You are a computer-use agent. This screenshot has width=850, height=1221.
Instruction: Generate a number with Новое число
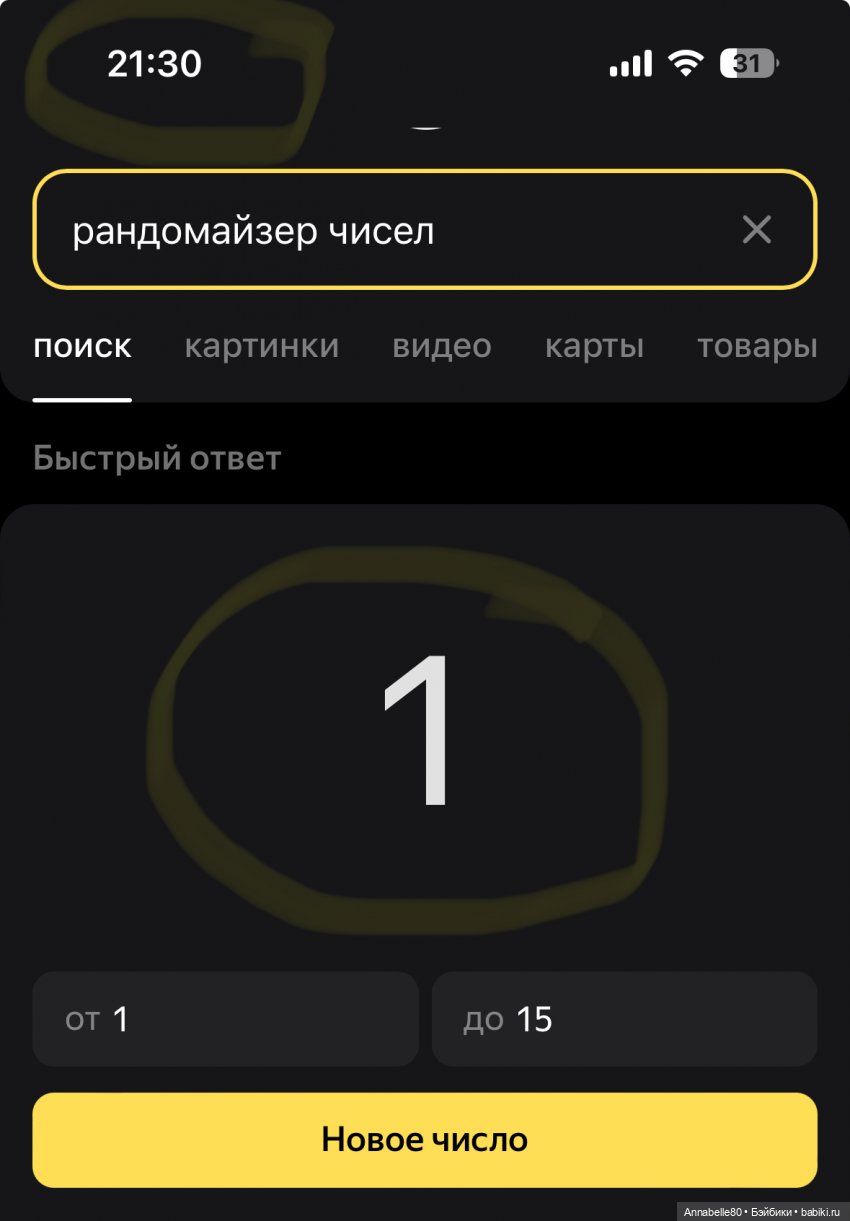(424, 1139)
